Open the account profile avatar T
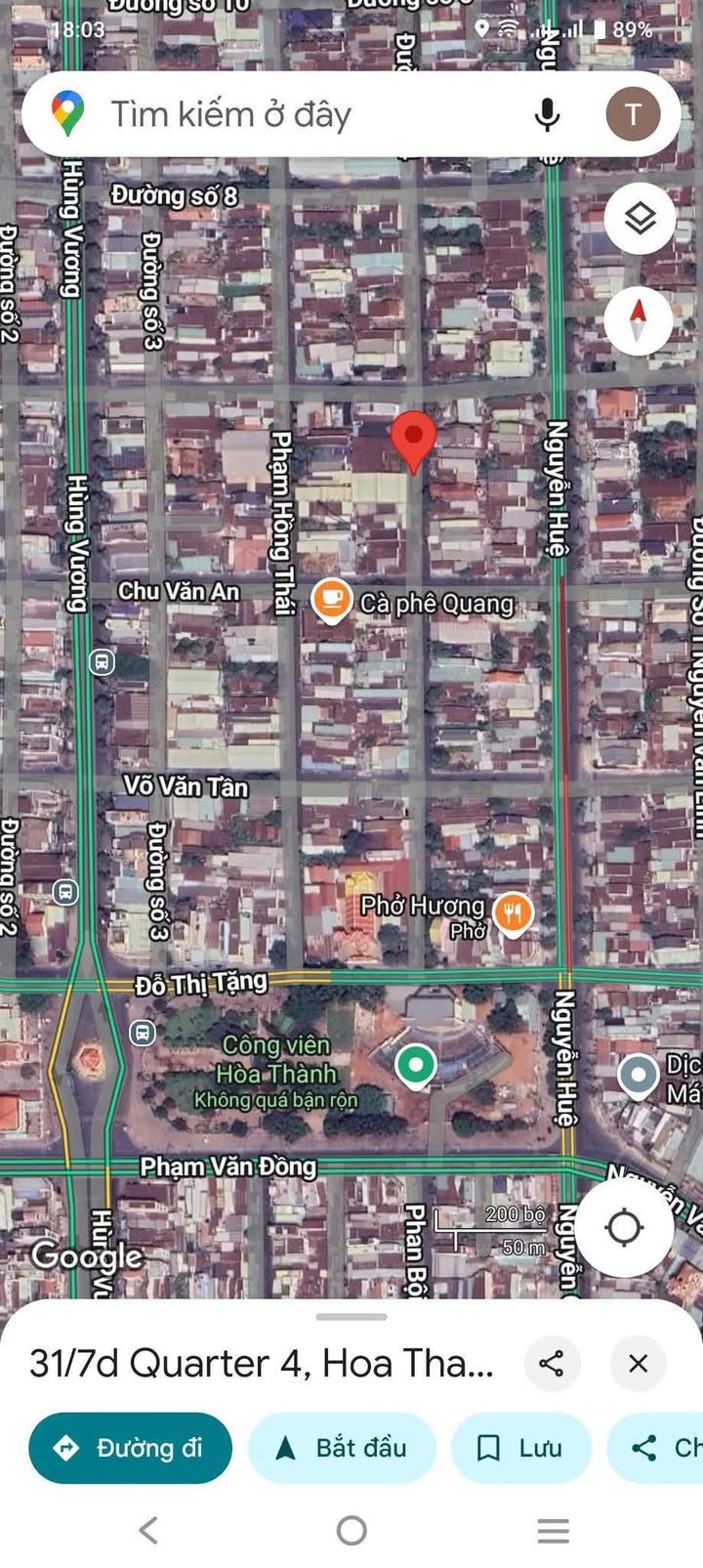Image resolution: width=703 pixels, height=1568 pixels. point(633,114)
